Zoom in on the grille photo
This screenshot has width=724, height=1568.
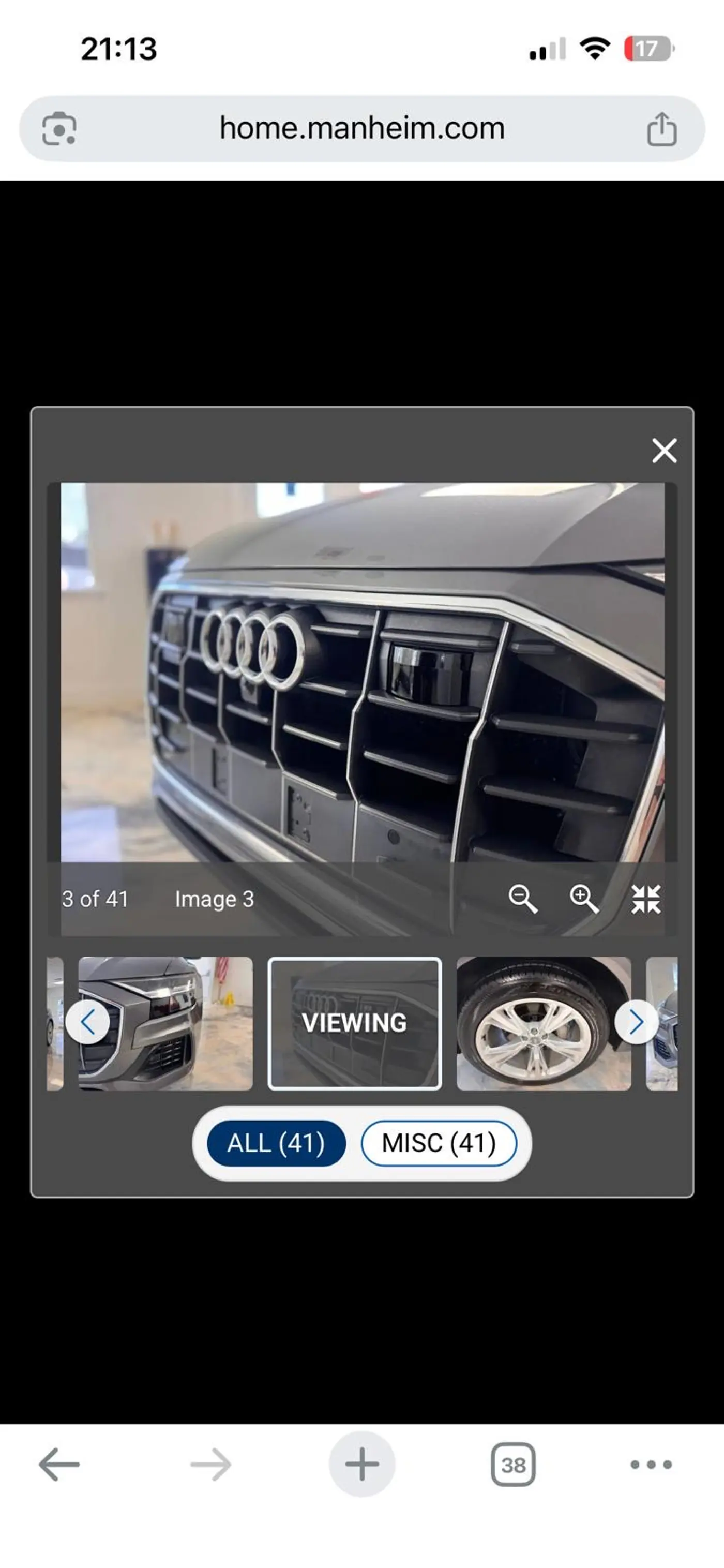(x=584, y=899)
